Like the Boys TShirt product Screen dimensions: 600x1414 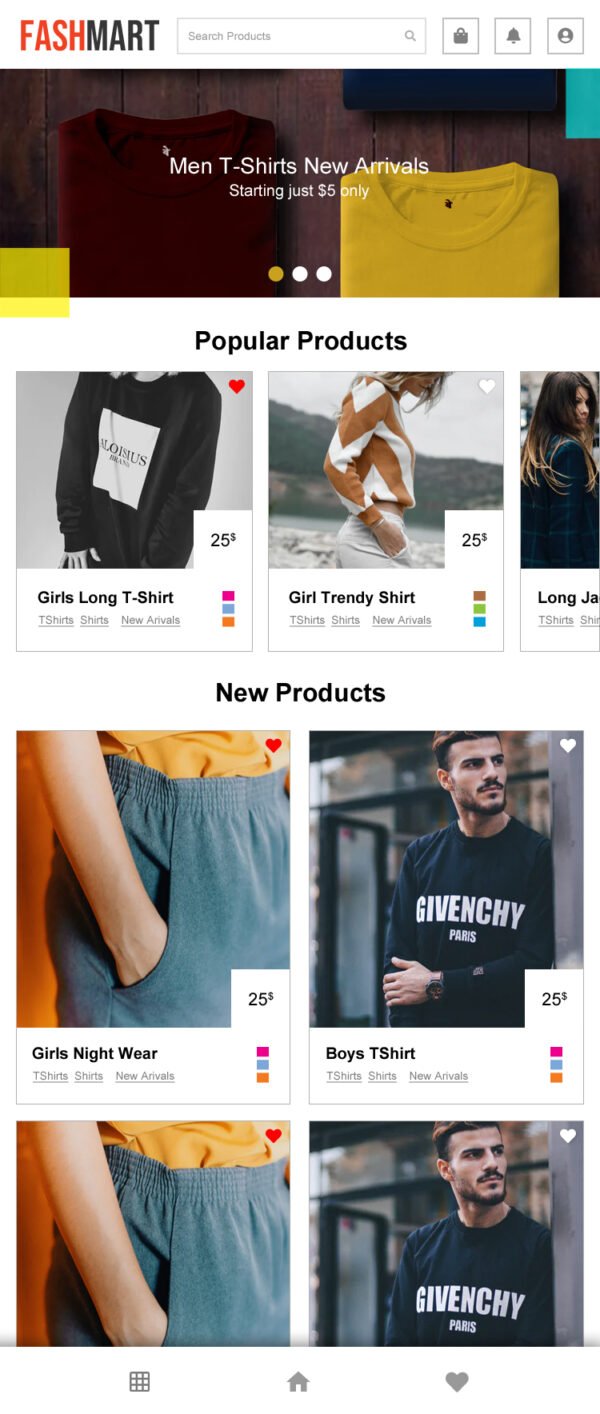(568, 746)
